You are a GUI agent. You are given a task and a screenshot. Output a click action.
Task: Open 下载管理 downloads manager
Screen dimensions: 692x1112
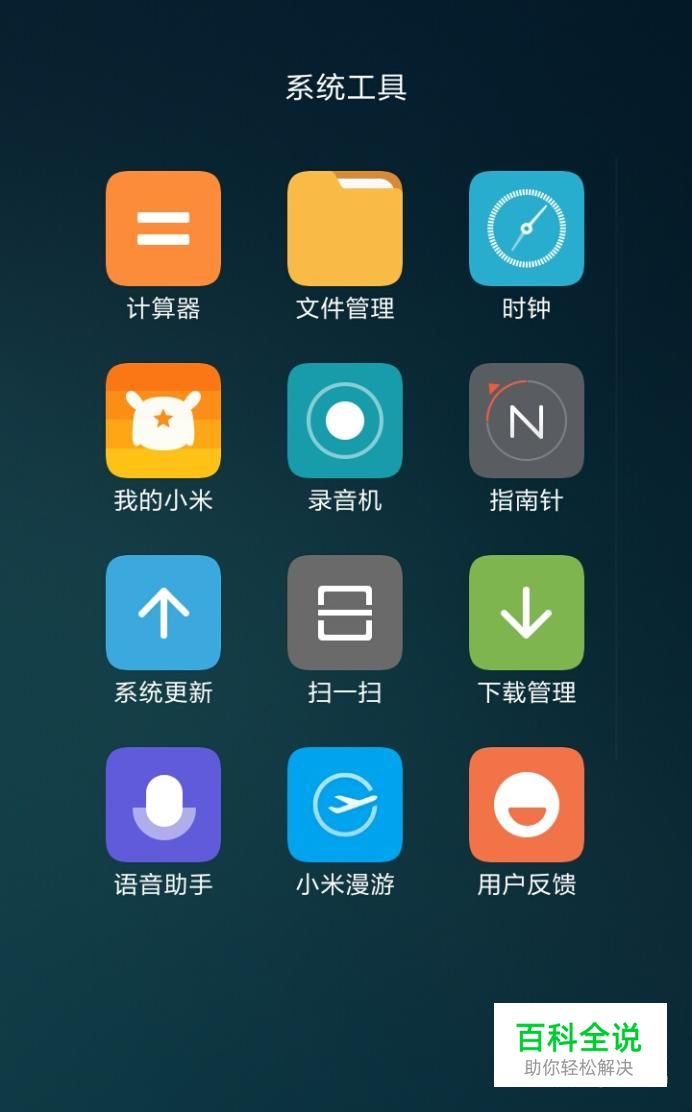[526, 613]
